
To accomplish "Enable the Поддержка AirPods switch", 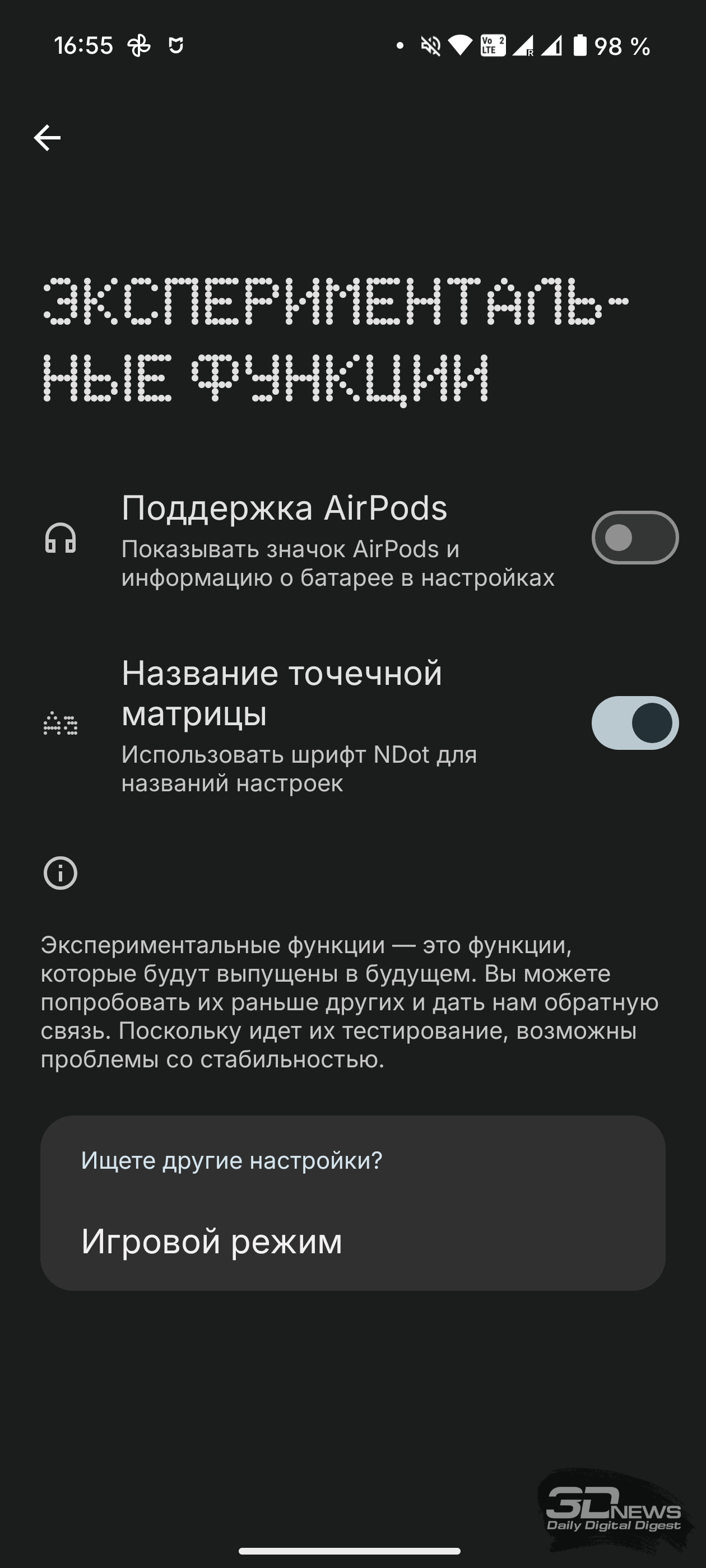I will tap(635, 538).
